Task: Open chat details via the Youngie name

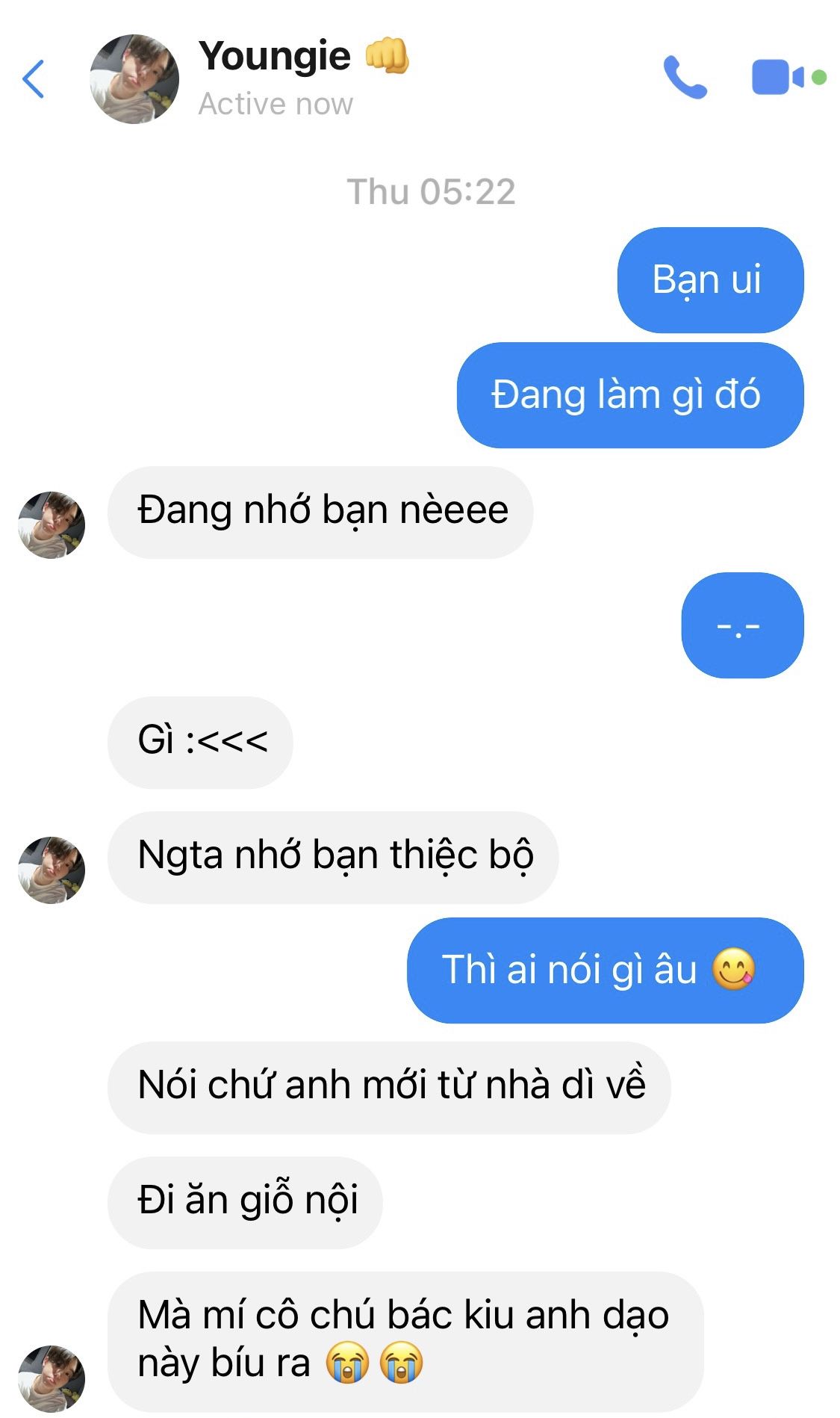Action: 275,57
